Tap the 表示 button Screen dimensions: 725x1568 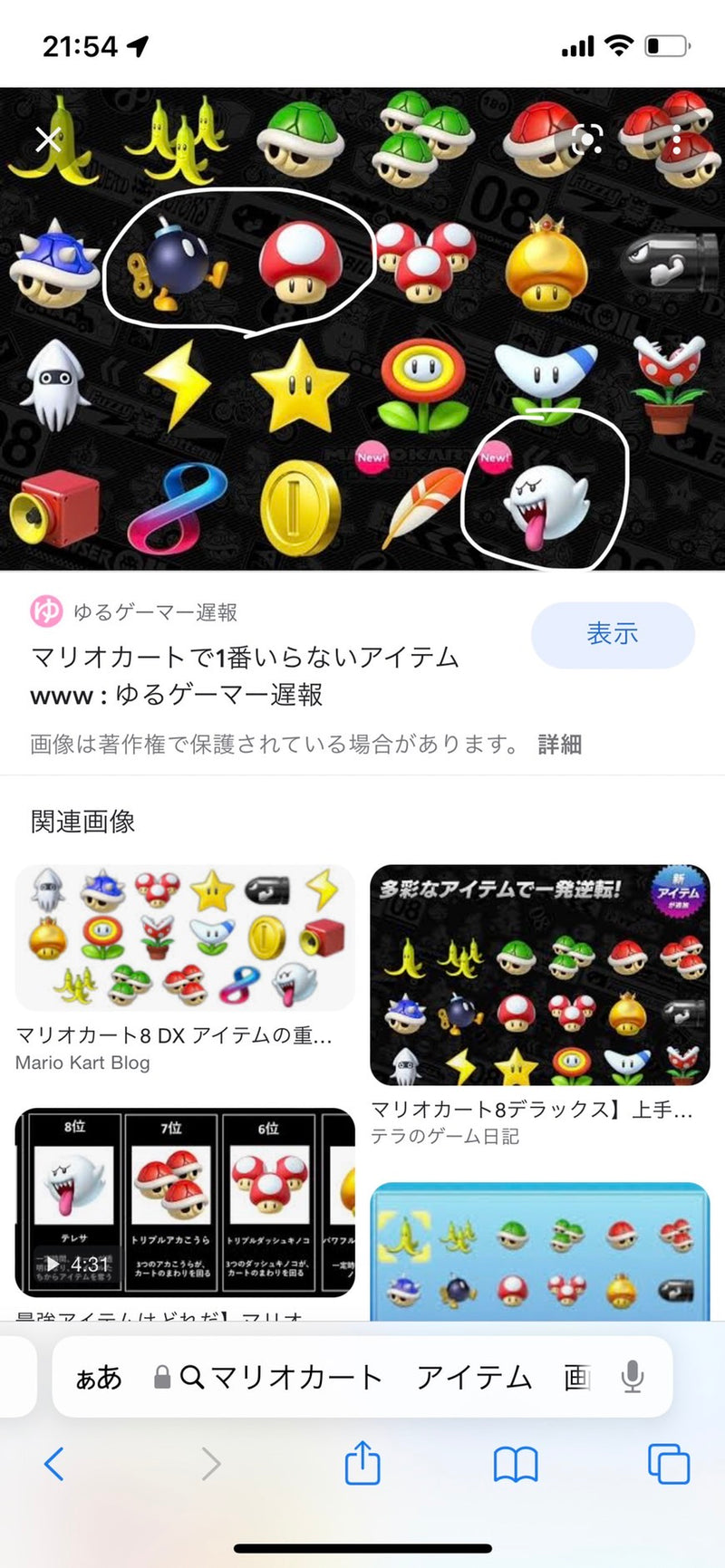click(x=613, y=634)
